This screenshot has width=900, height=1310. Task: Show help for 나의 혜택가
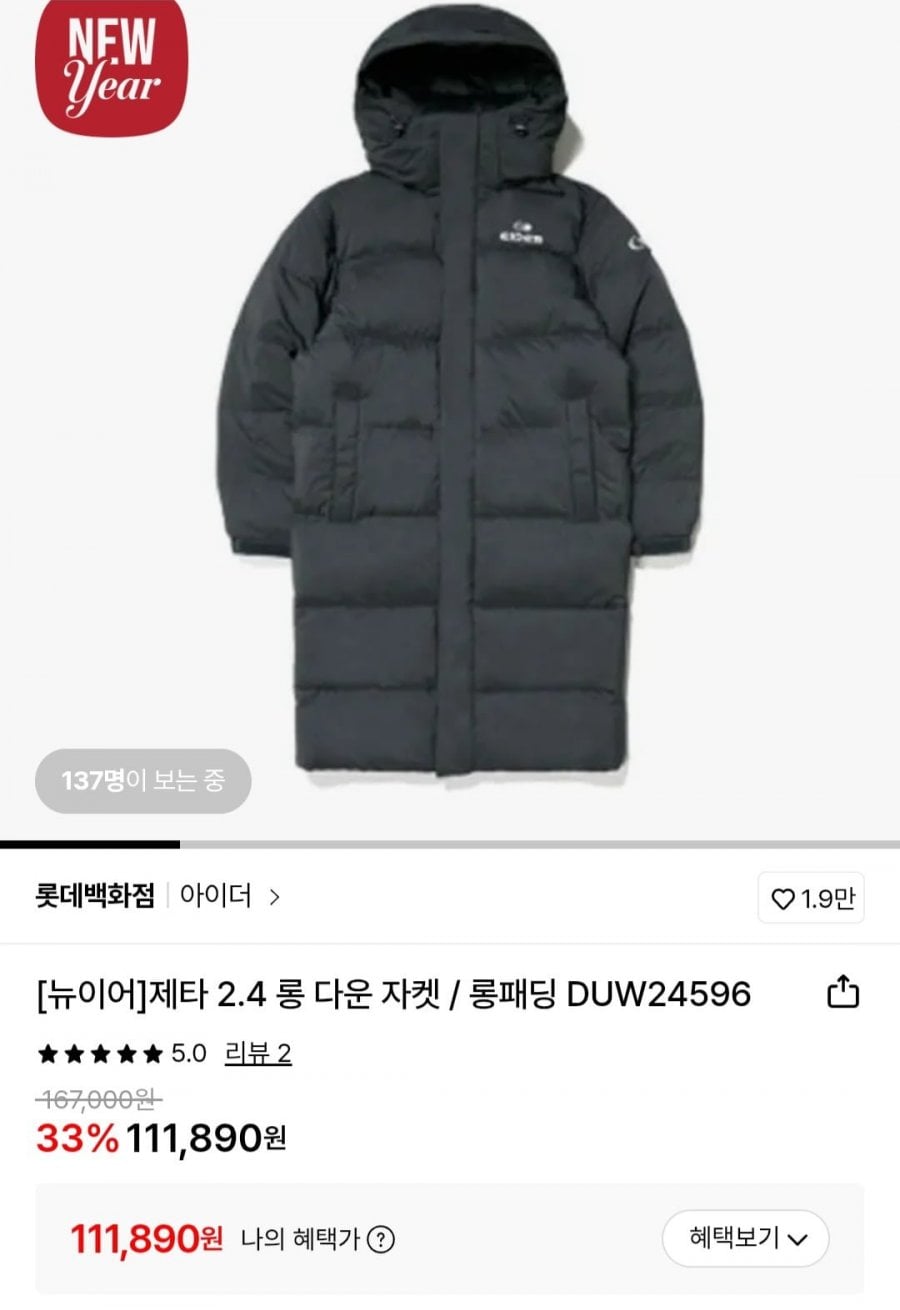click(x=380, y=1240)
